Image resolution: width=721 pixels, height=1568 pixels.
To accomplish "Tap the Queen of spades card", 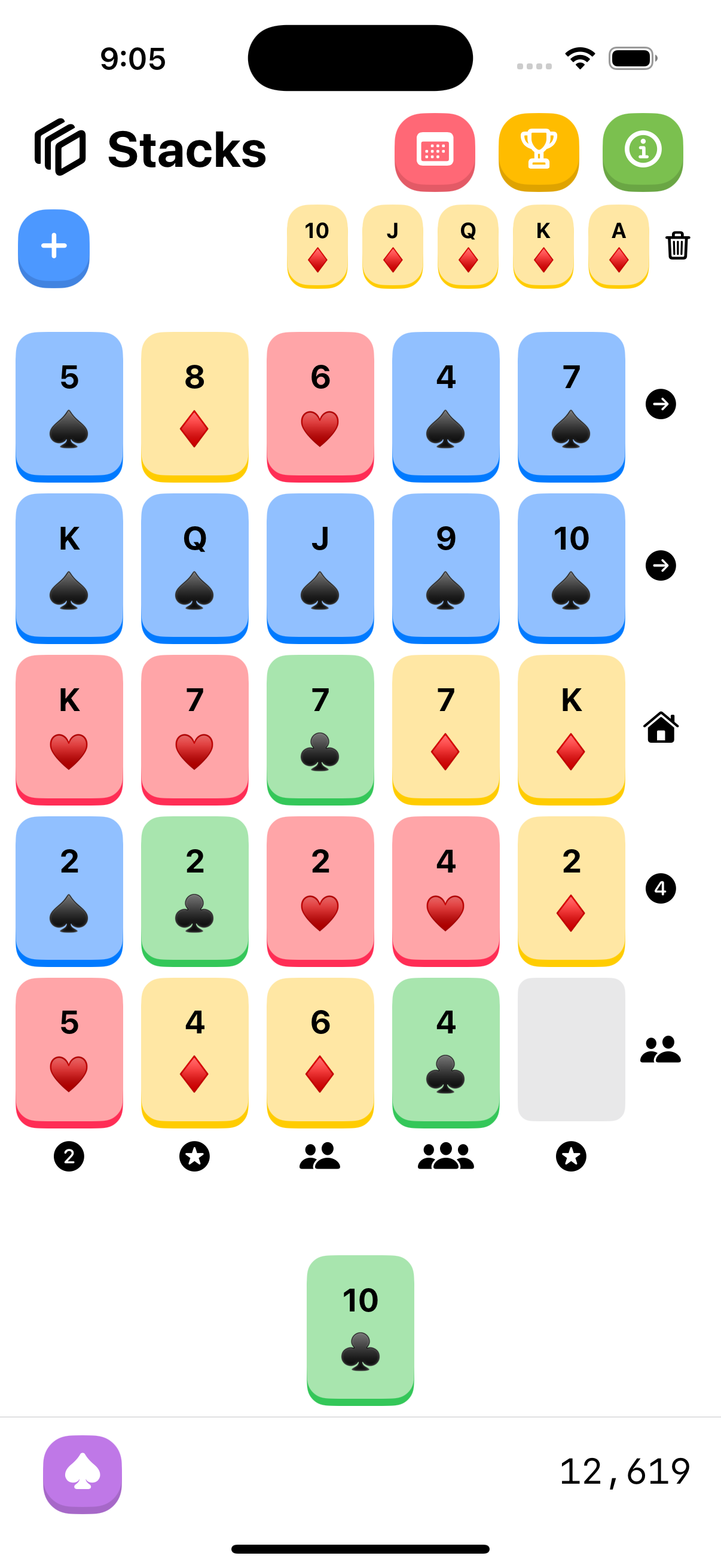I will (195, 567).
